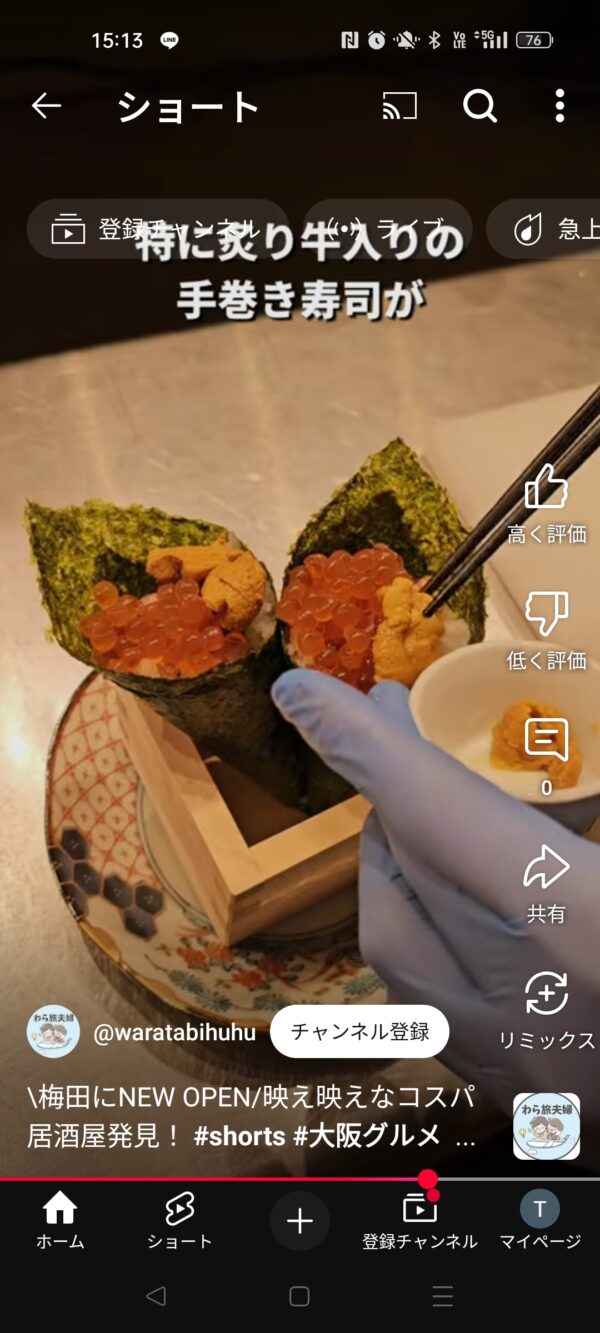Open the sound thumbnail above the progress bar

(x=546, y=1126)
